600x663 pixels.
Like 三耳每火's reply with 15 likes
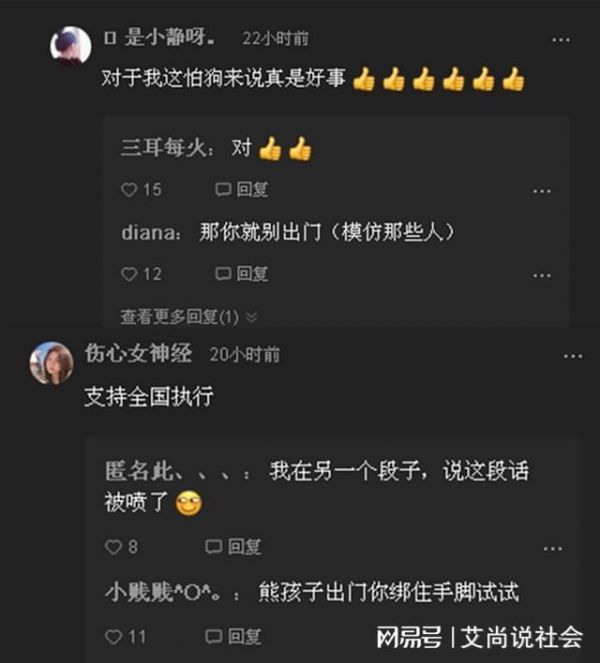point(128,189)
